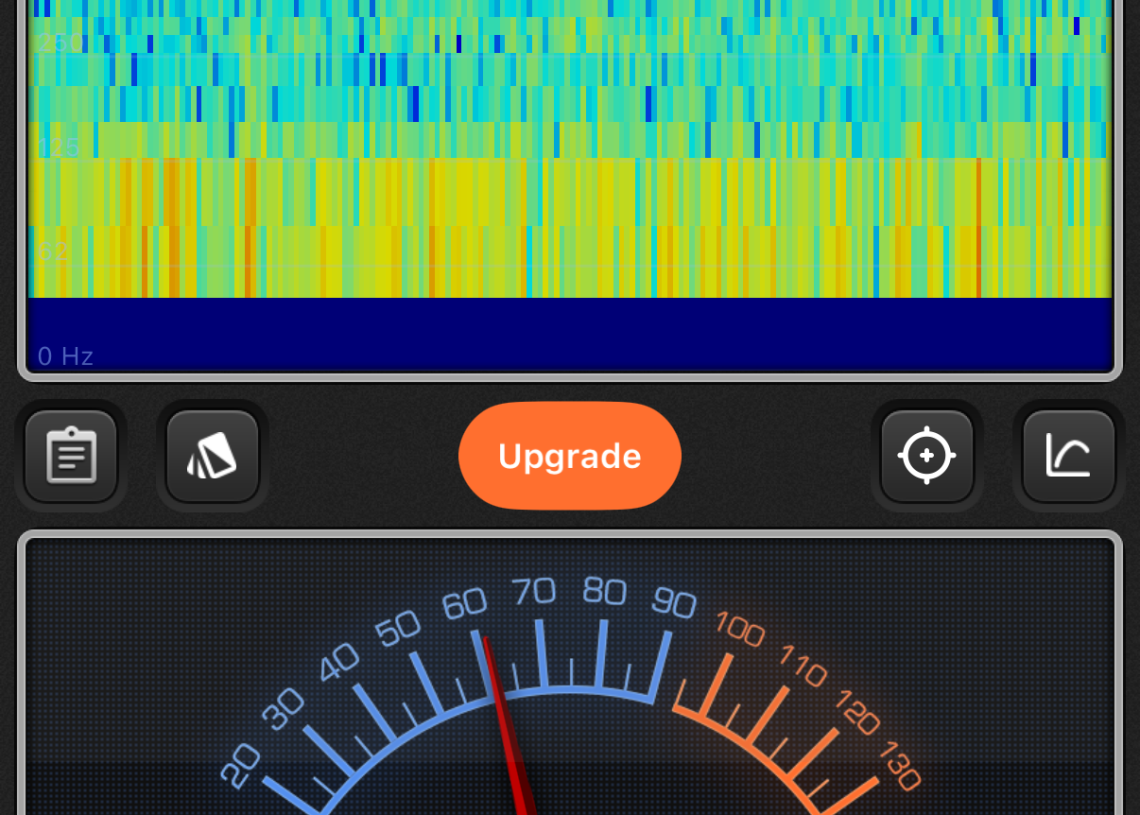Open the crosshair calibration icon
This screenshot has width=1140, height=815.
tap(926, 456)
